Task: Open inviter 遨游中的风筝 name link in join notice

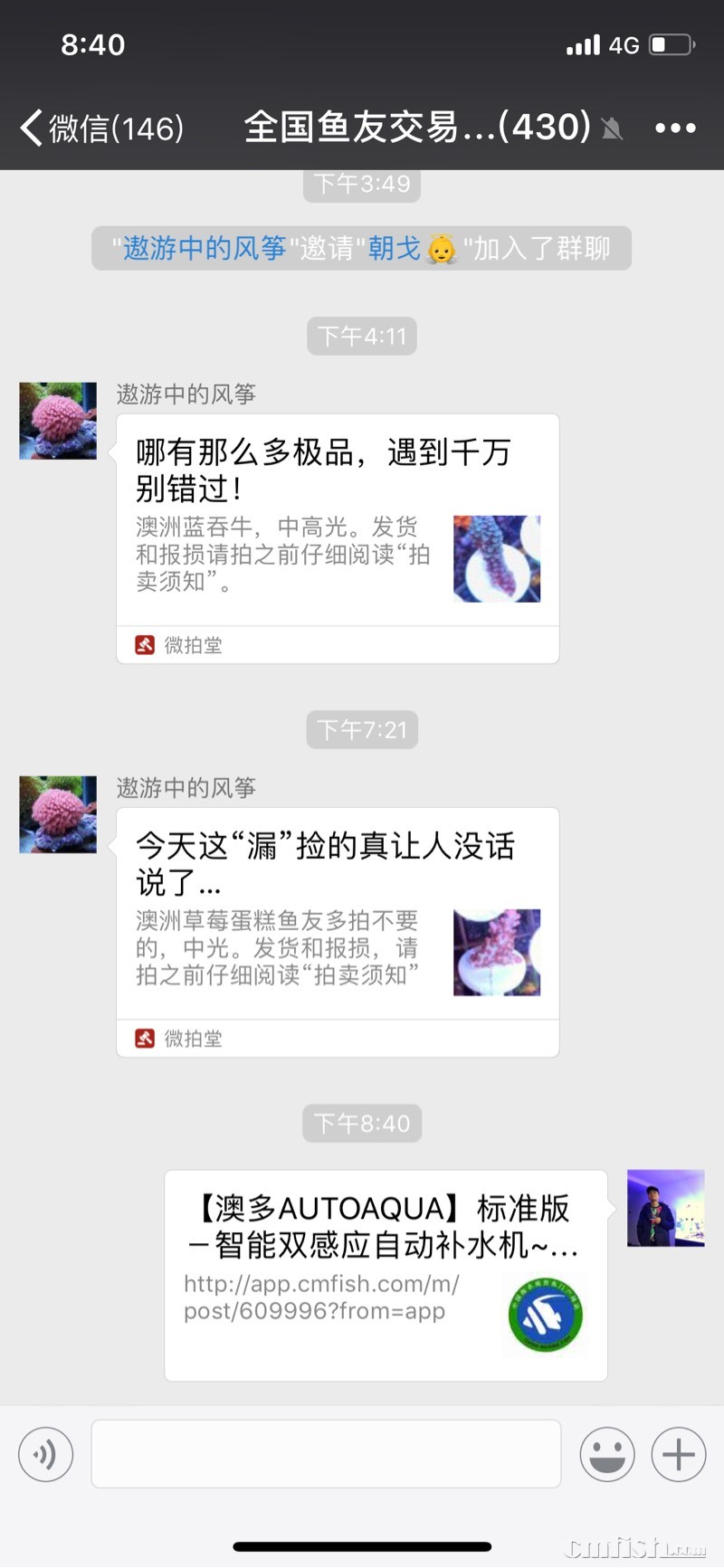Action: point(205,248)
